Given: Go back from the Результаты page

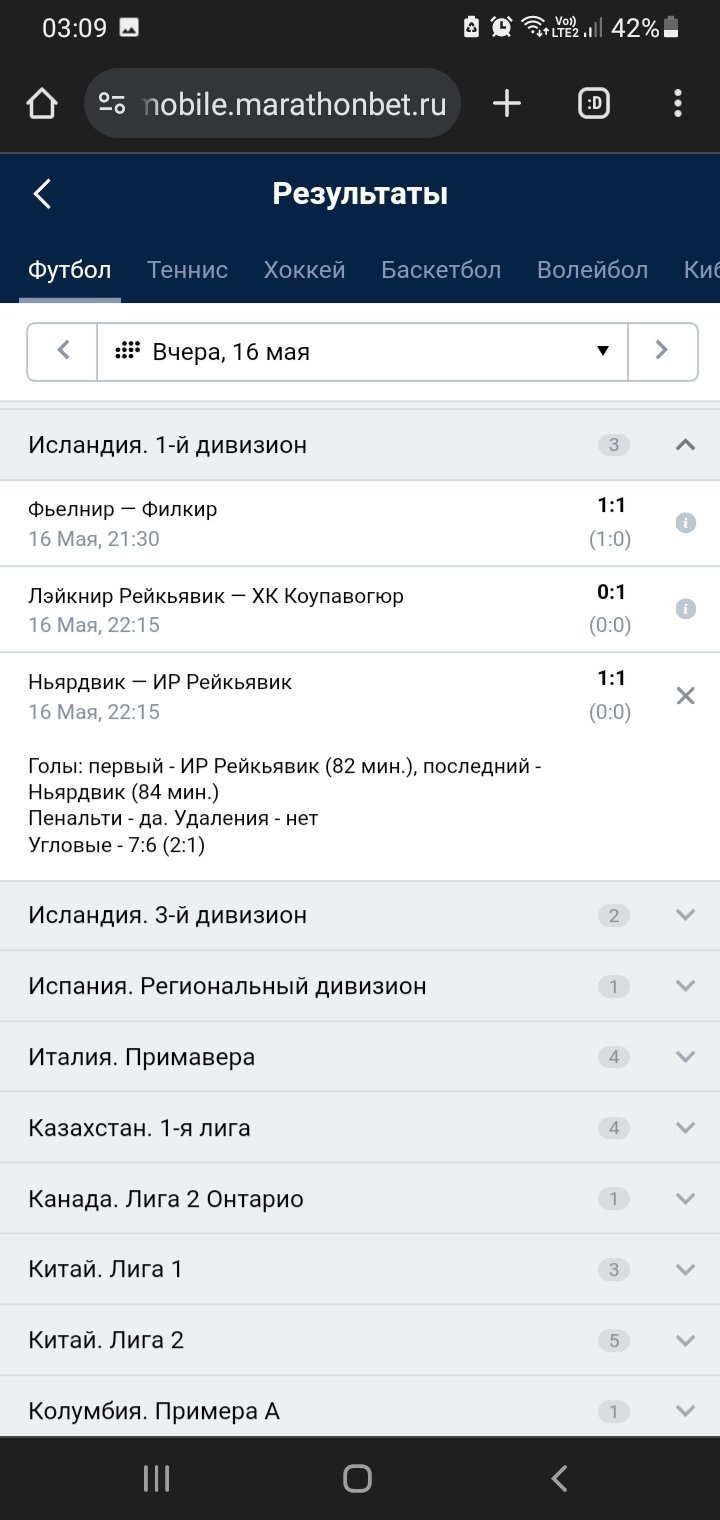Looking at the screenshot, I should [x=42, y=193].
